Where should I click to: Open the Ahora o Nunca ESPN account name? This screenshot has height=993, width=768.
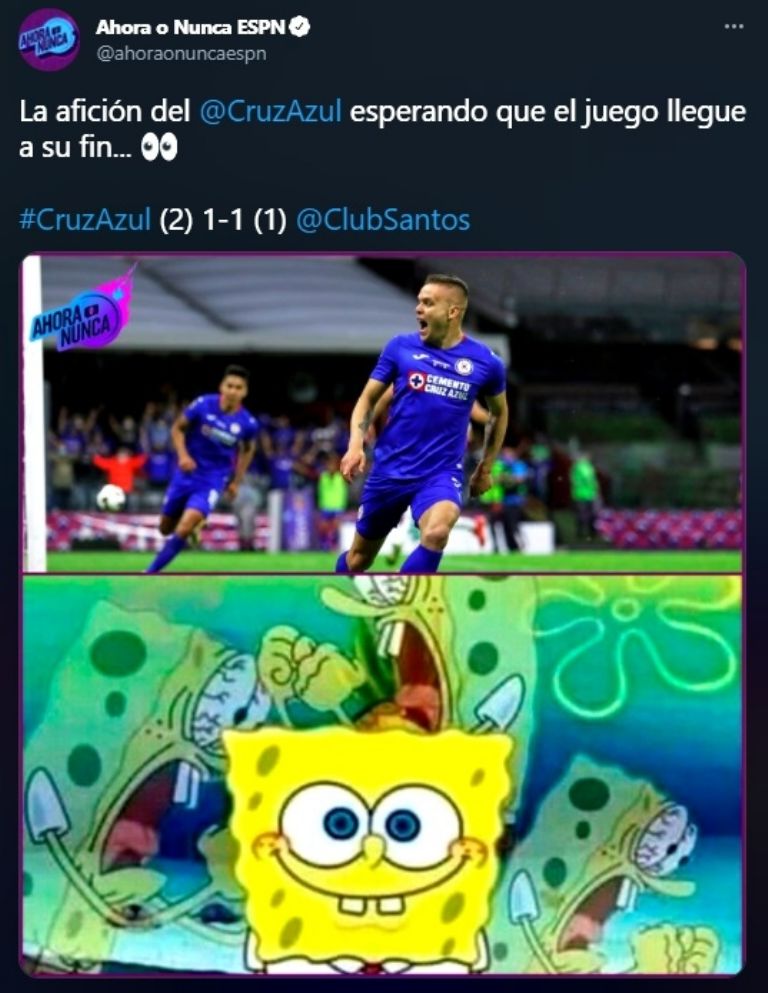point(190,28)
